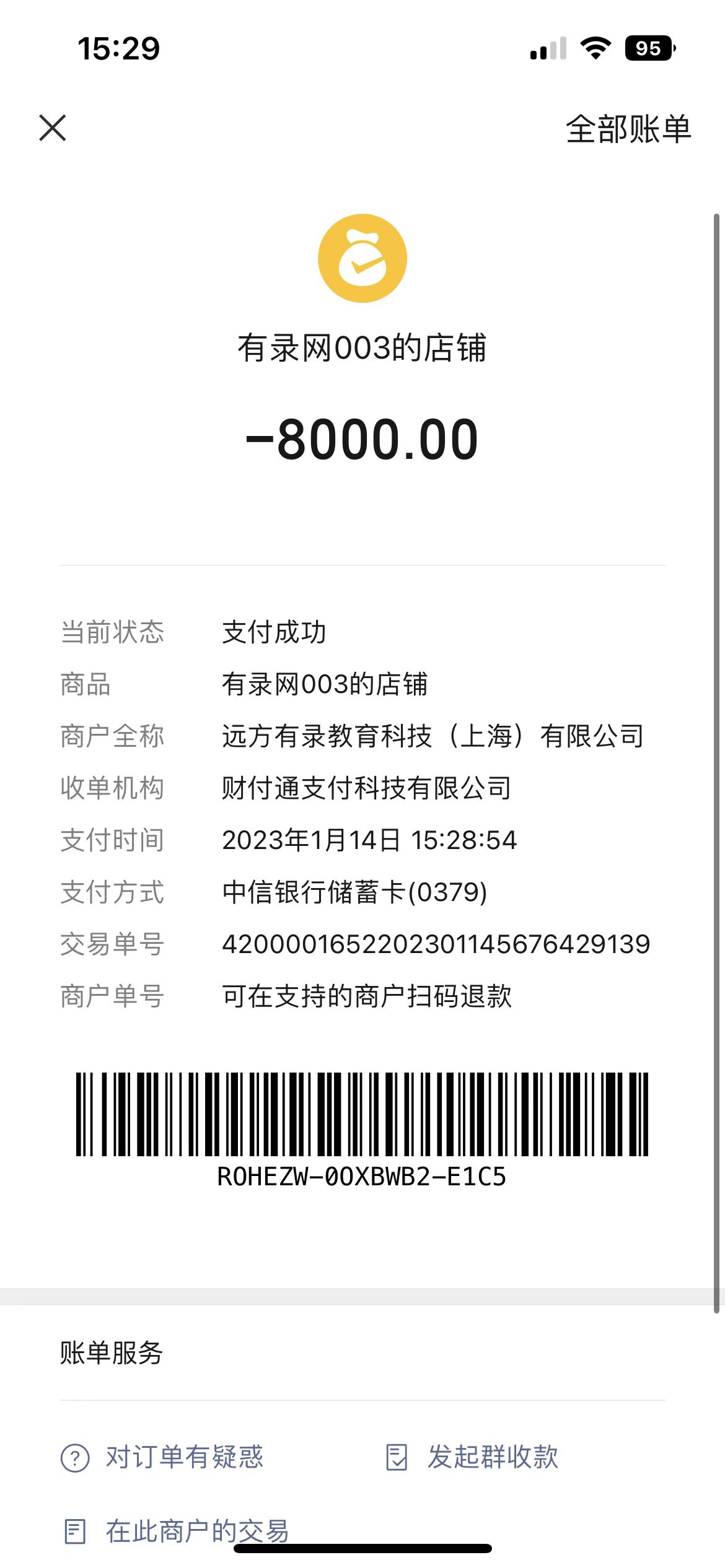Close the bill detail page
725x1568 pixels.
(x=53, y=128)
